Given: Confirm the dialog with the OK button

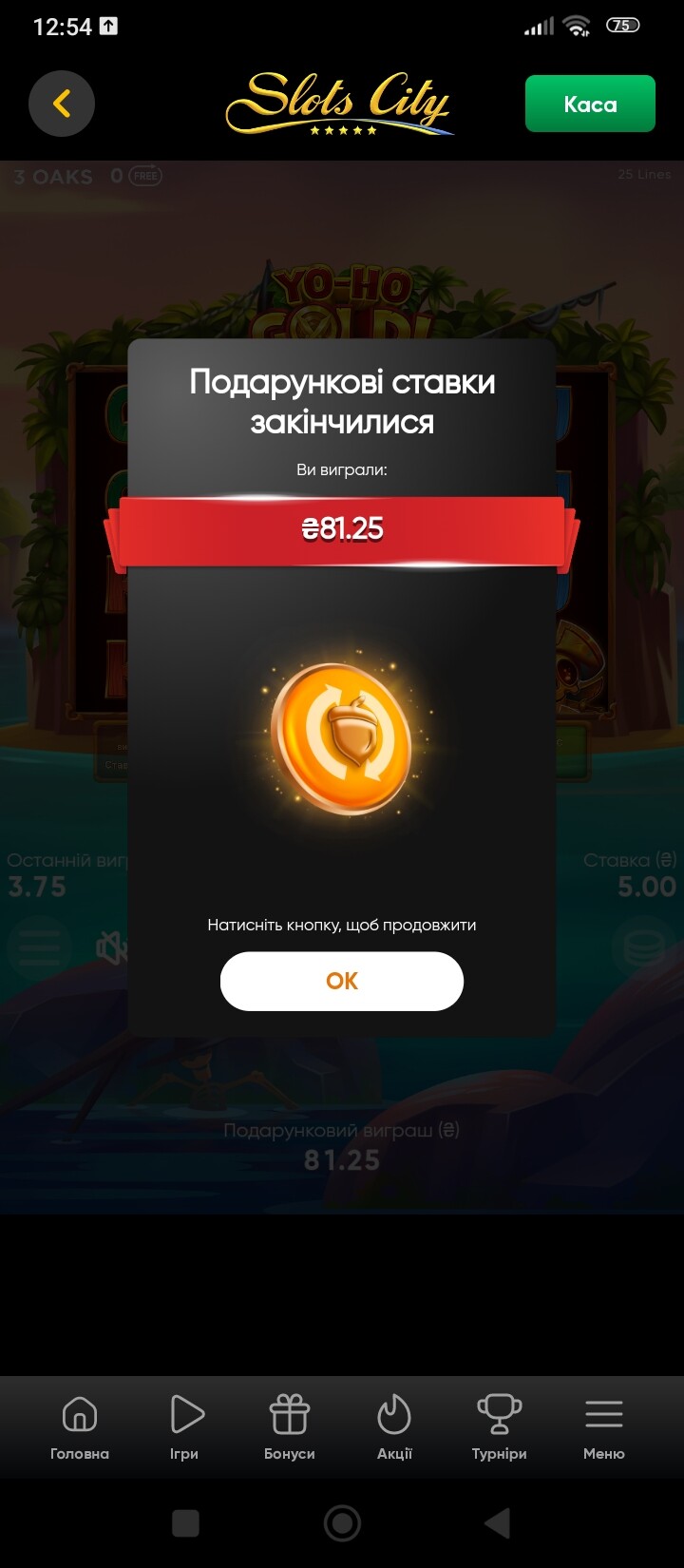Looking at the screenshot, I should (342, 981).
